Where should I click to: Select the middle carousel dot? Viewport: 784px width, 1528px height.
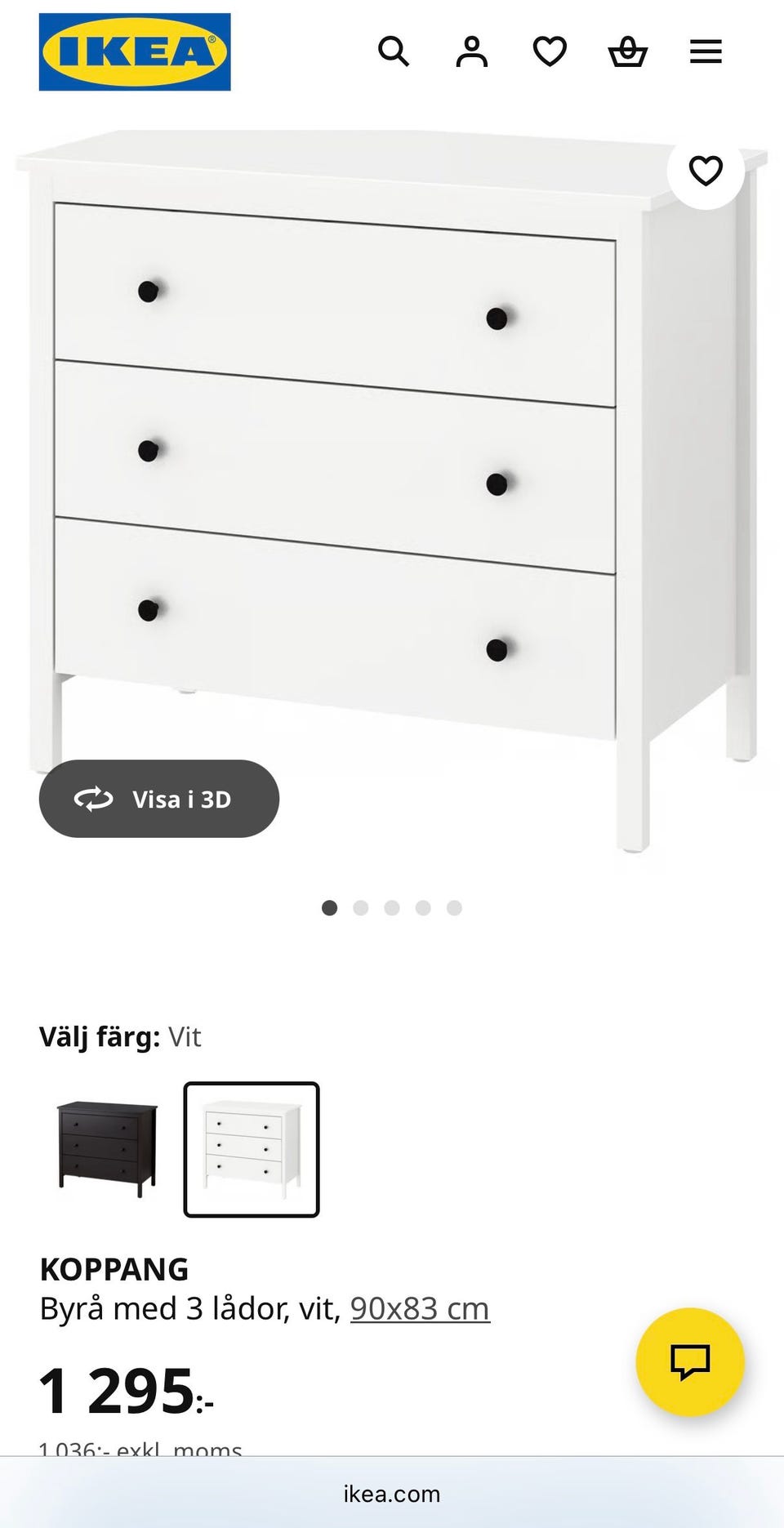[x=391, y=907]
